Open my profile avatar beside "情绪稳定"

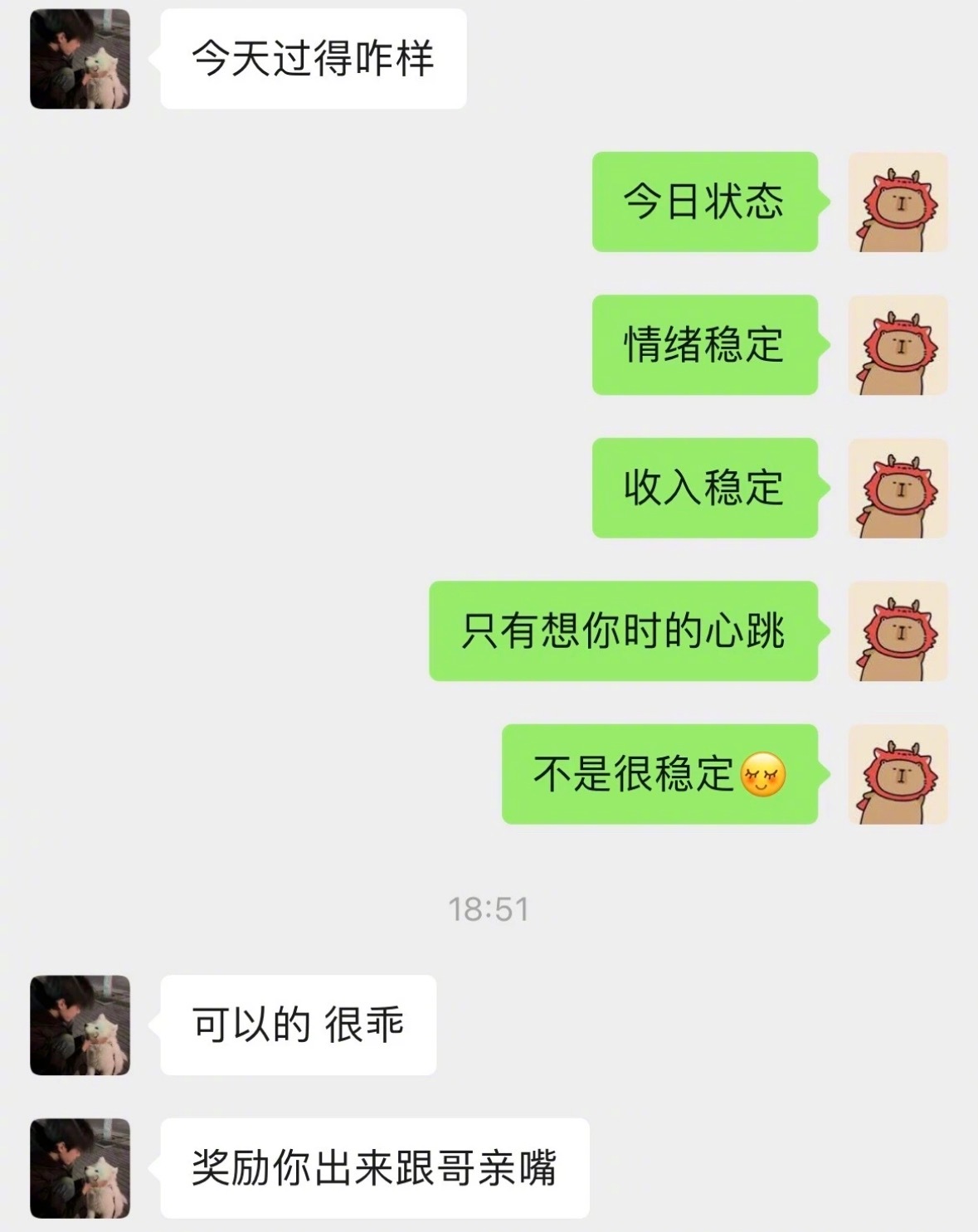click(897, 345)
